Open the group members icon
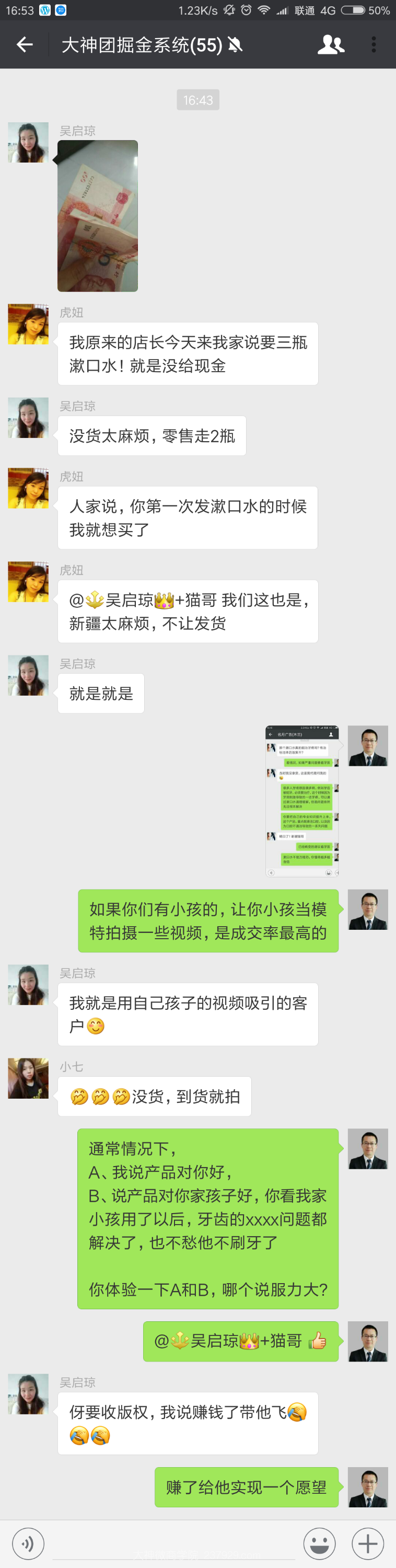 coord(331,44)
